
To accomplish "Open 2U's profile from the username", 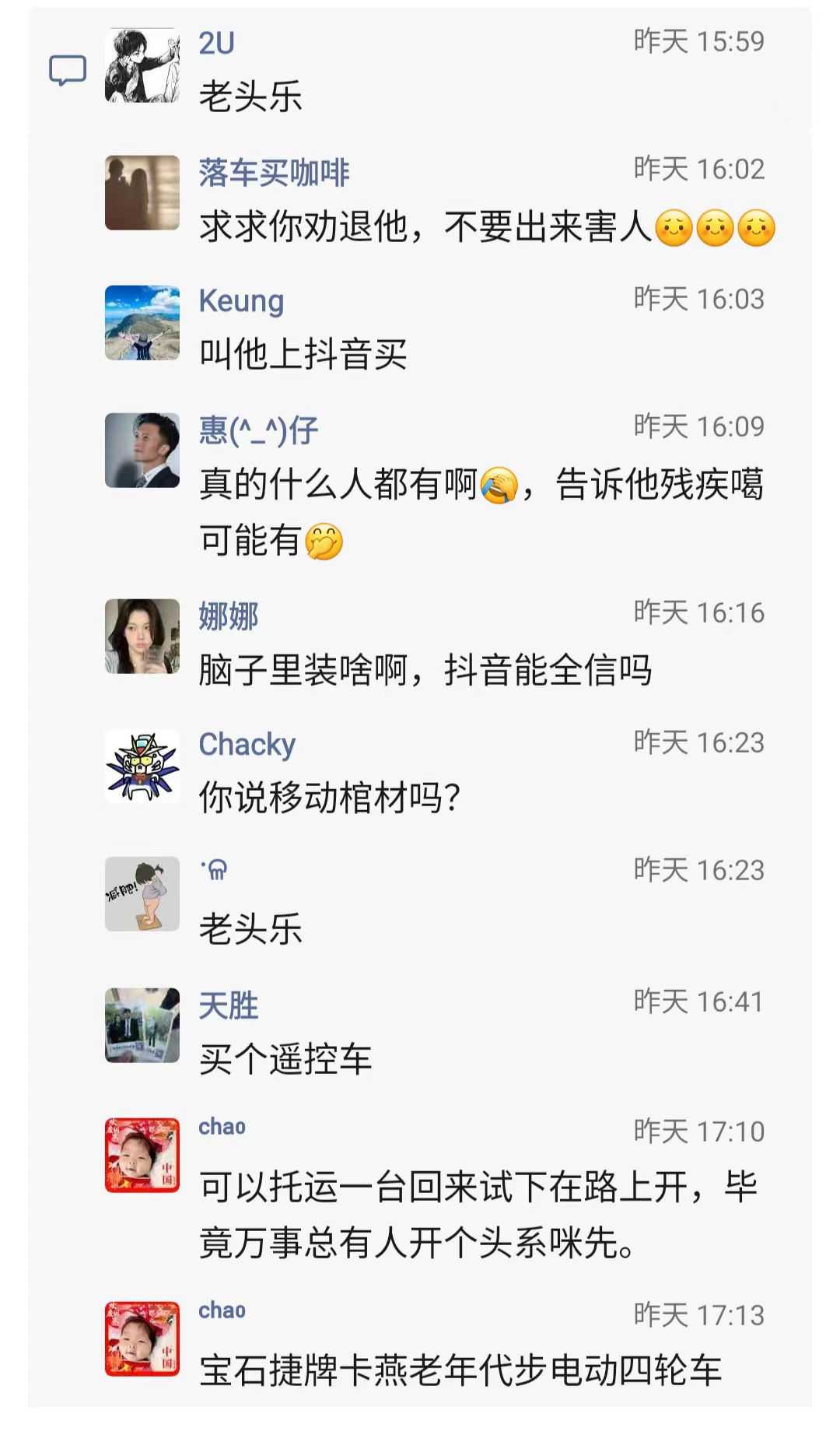I will (x=216, y=43).
